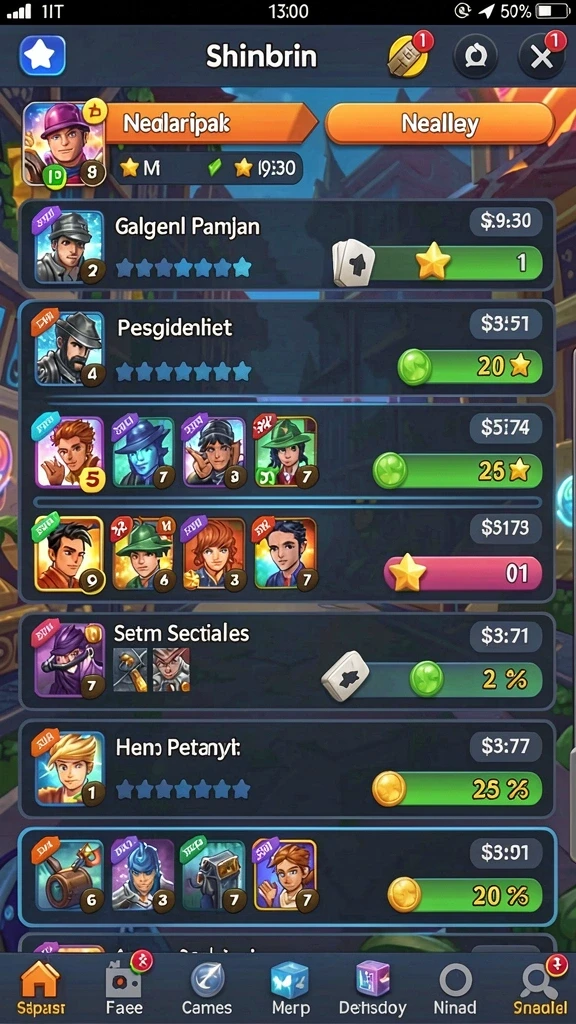This screenshot has width=576, height=1024.
Task: Open the Pesgidenliet row
Action: (x=287, y=348)
